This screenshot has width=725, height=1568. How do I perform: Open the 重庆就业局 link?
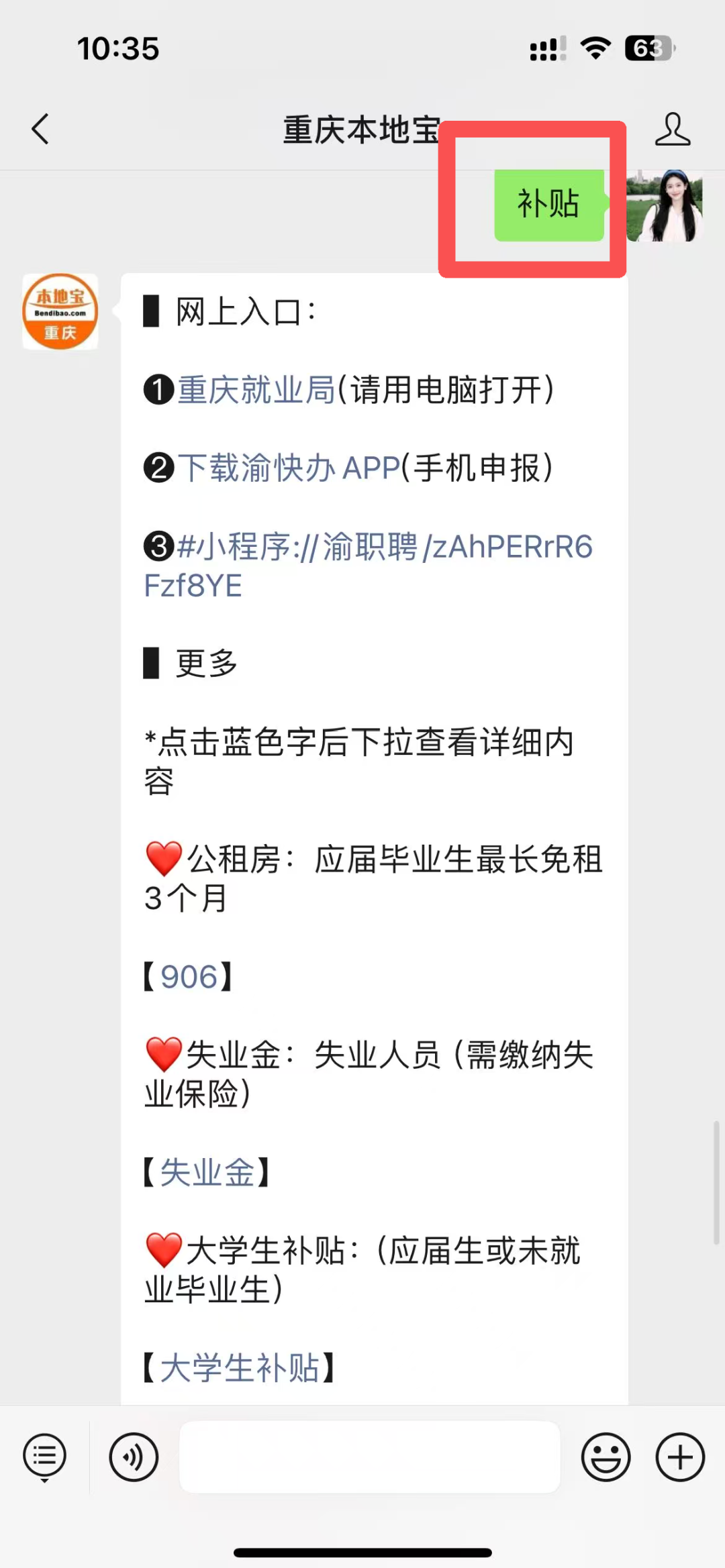(x=256, y=390)
